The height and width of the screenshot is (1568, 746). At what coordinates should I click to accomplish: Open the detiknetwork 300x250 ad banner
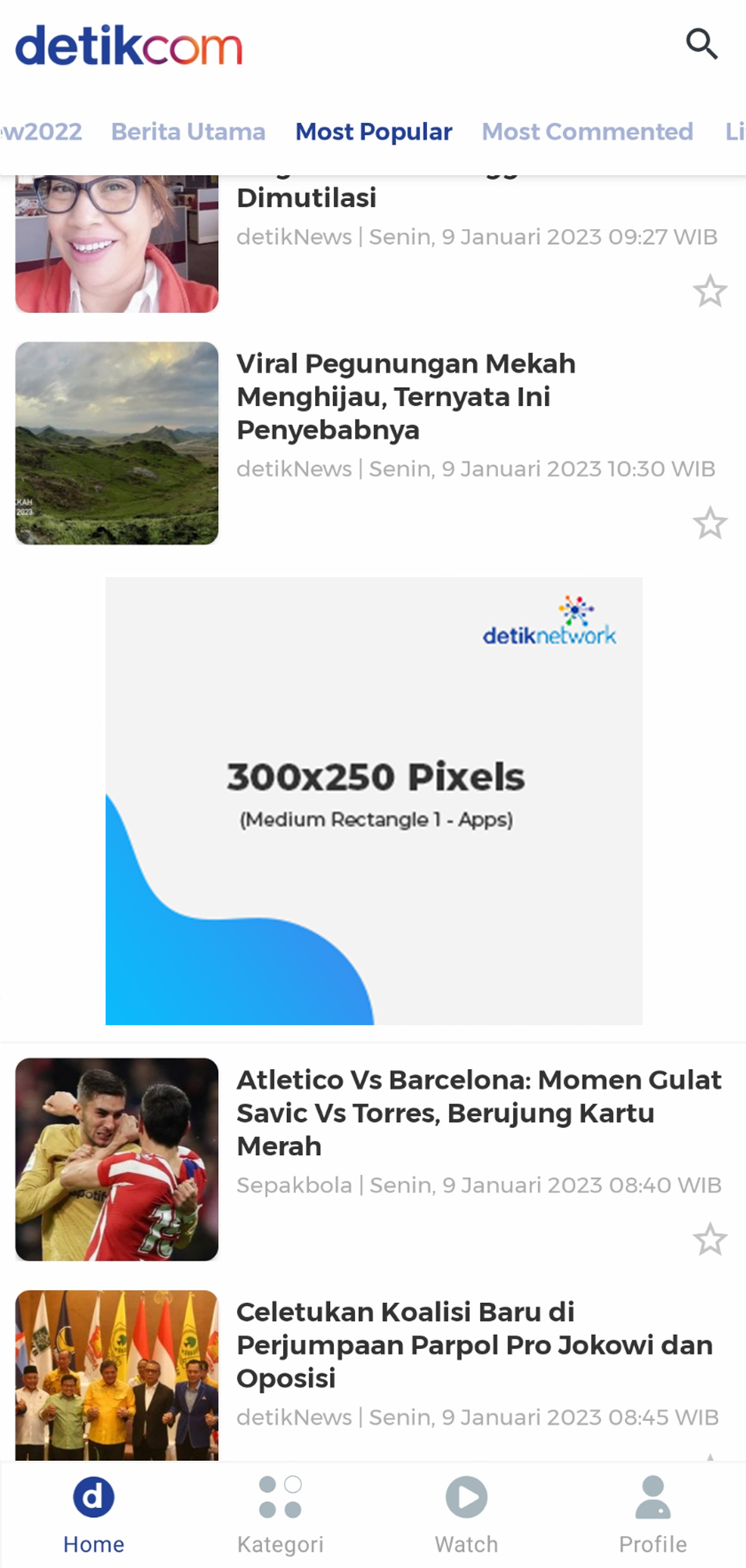(374, 801)
